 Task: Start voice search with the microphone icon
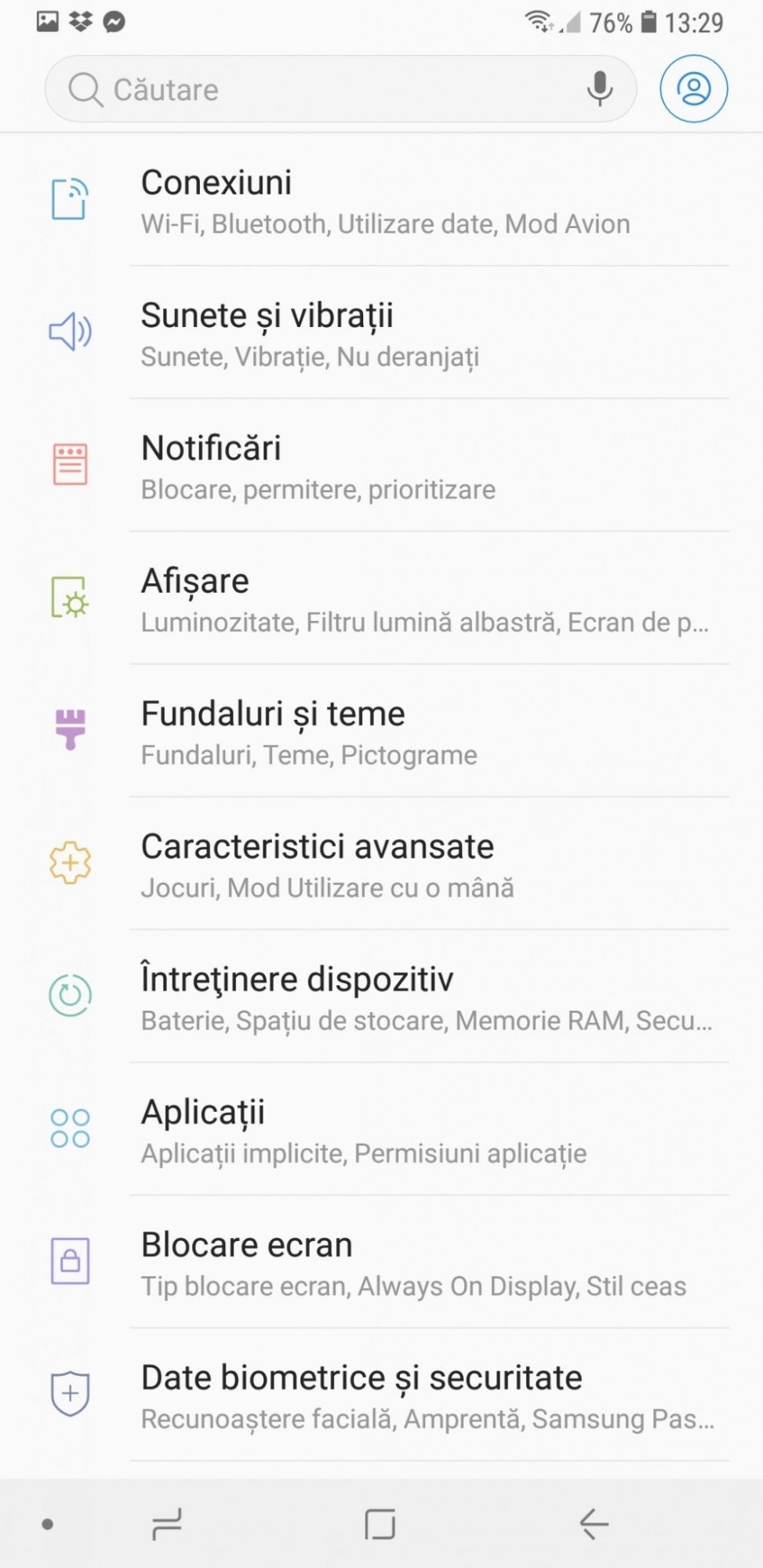coord(600,89)
